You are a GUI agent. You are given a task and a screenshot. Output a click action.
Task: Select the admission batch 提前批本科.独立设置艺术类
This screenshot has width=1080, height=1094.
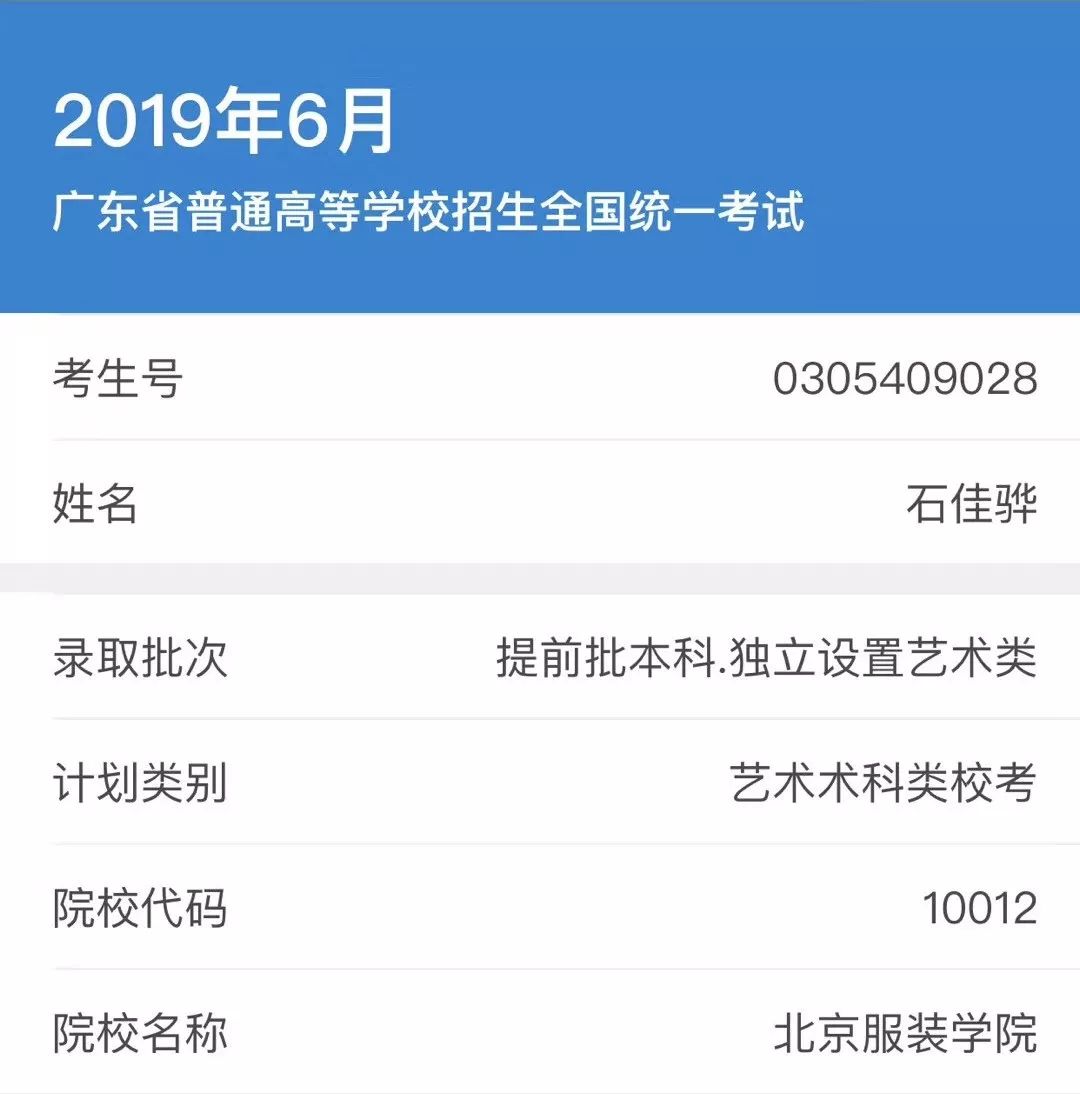point(770,656)
